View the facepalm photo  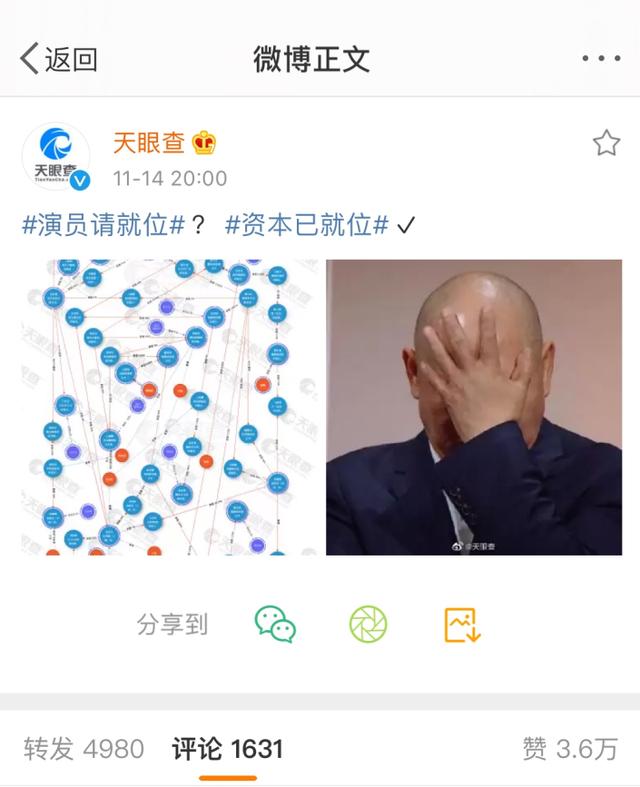(x=473, y=407)
